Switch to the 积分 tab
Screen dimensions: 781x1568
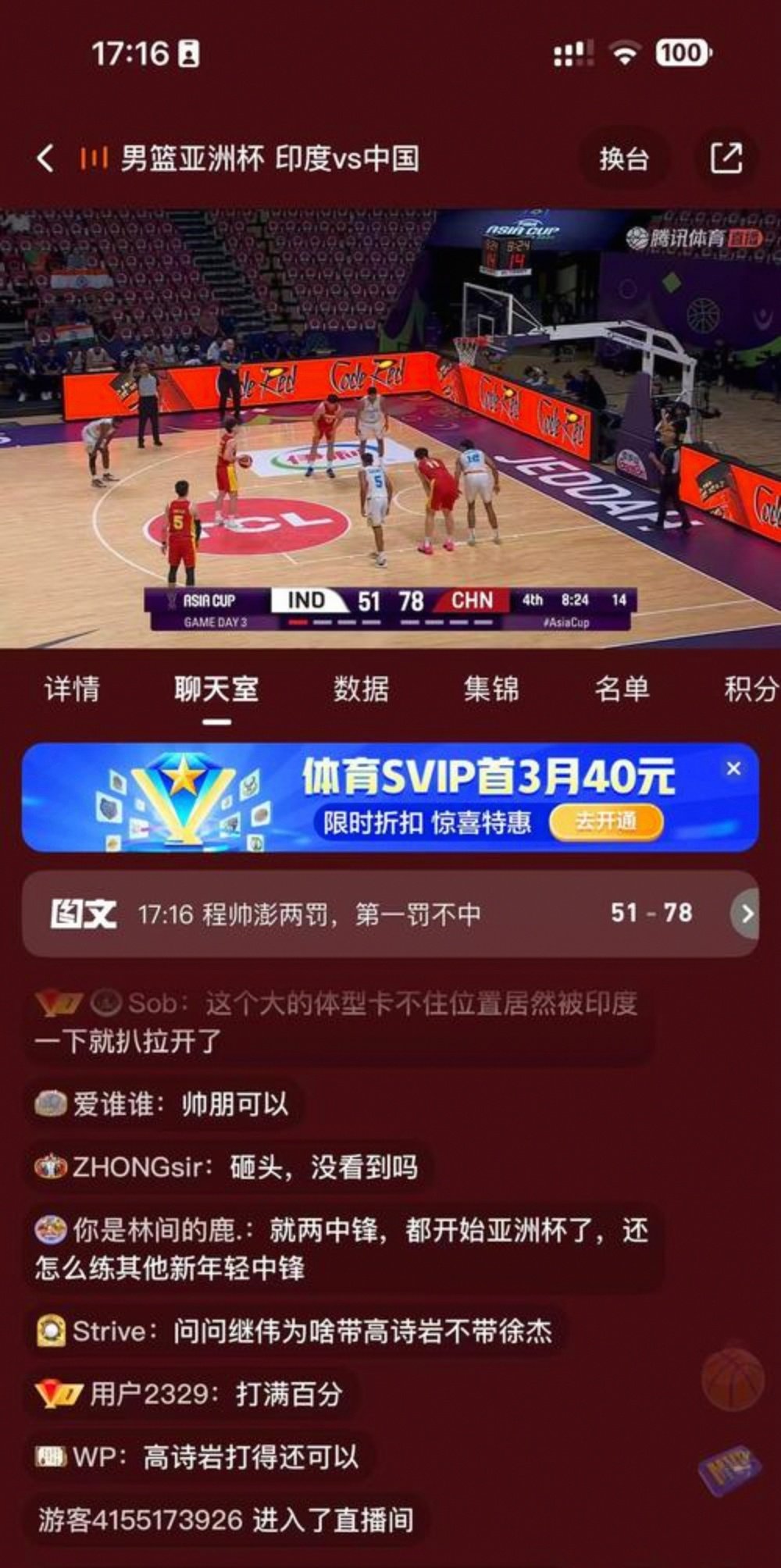750,690
